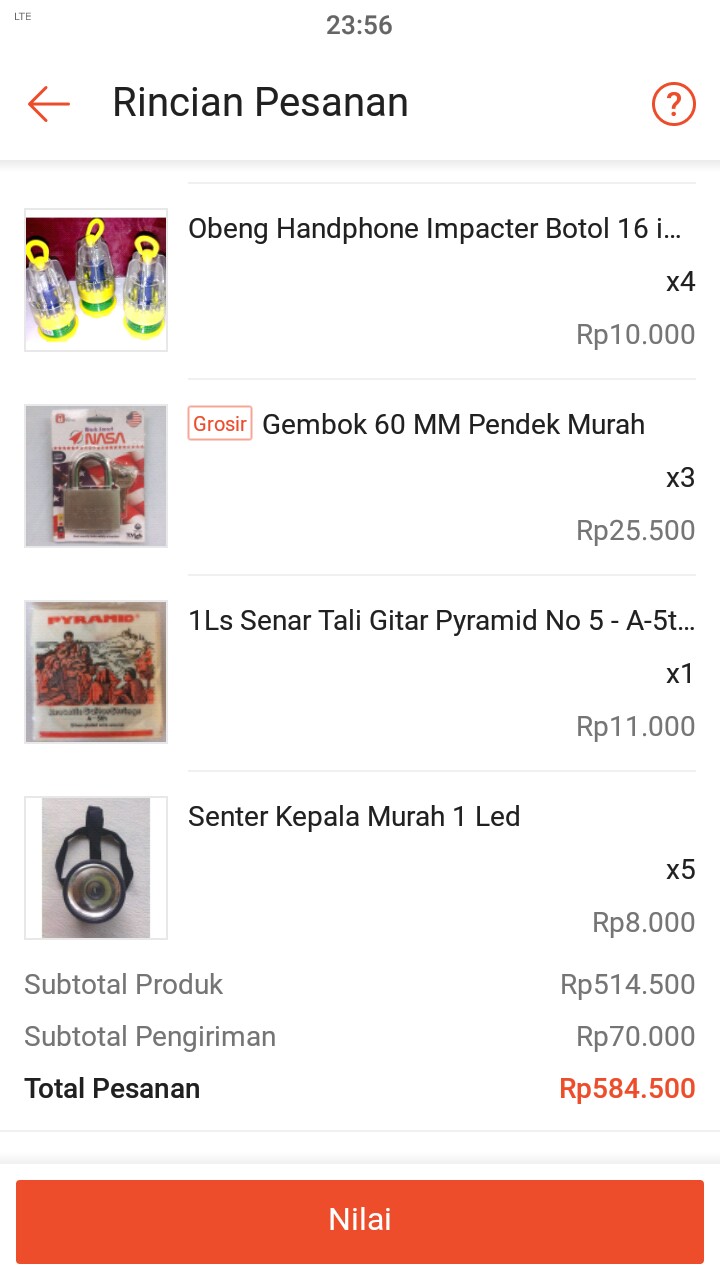Click the Subtotal Produk amount Rp514.500
The width and height of the screenshot is (720, 1280).
pyautogui.click(x=629, y=984)
